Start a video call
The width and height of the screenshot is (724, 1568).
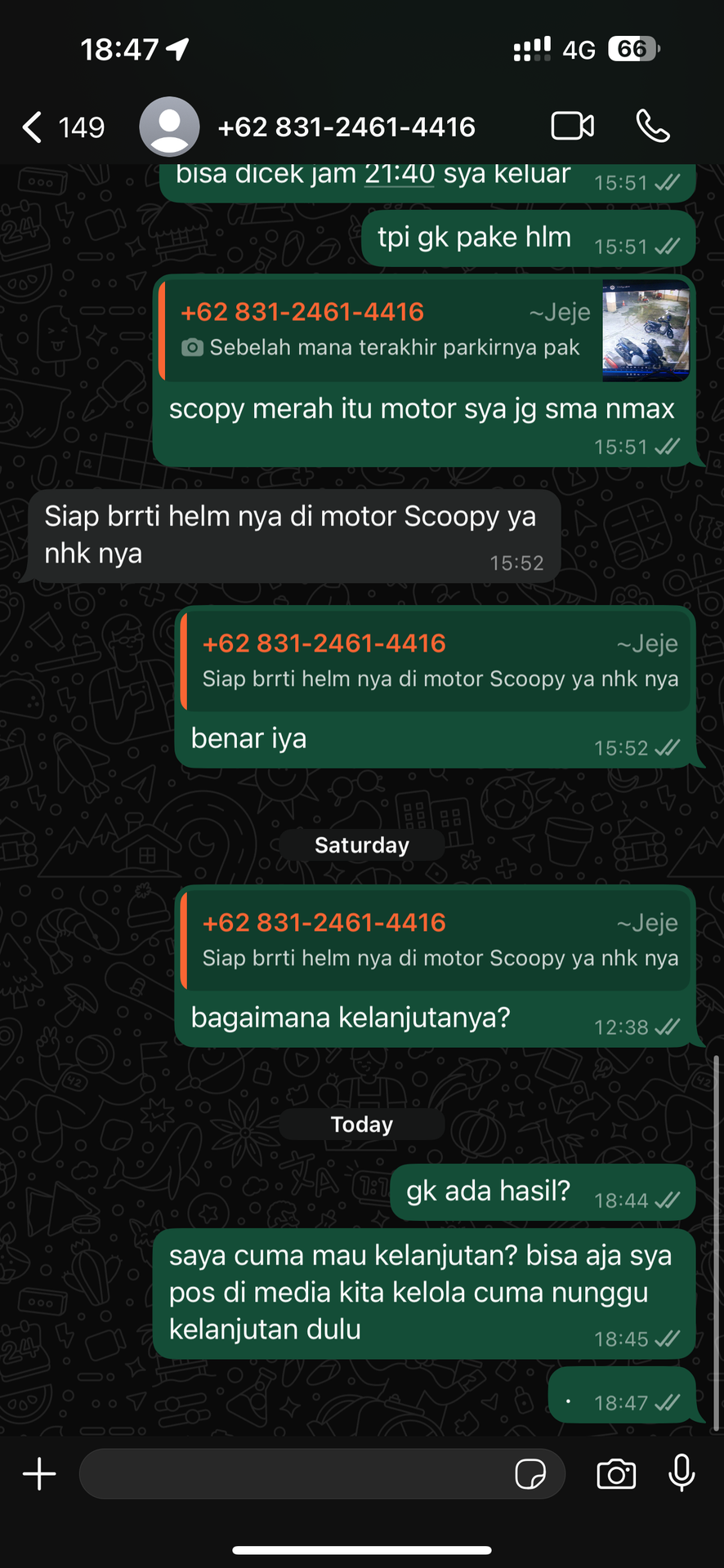572,127
